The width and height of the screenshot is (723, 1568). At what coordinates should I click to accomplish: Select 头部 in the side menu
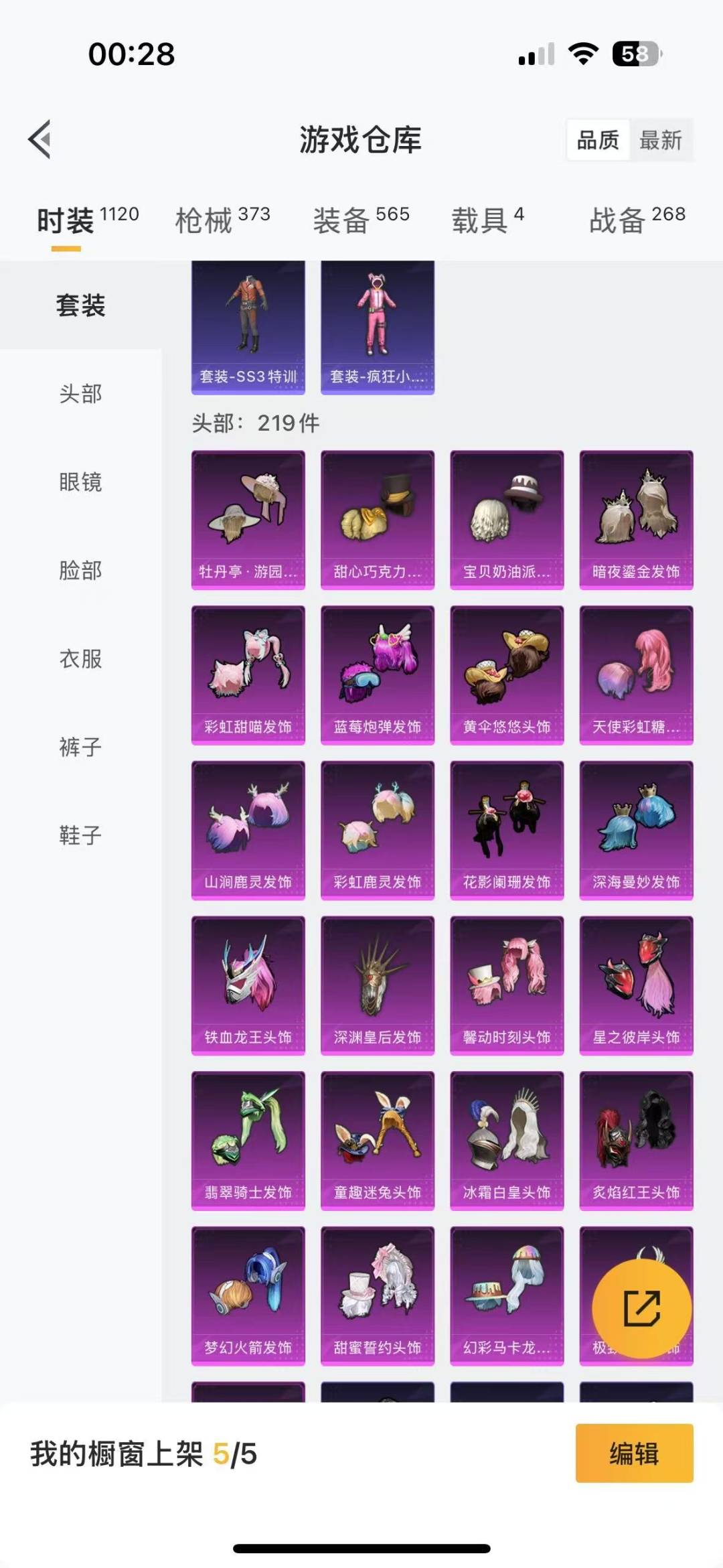(81, 394)
